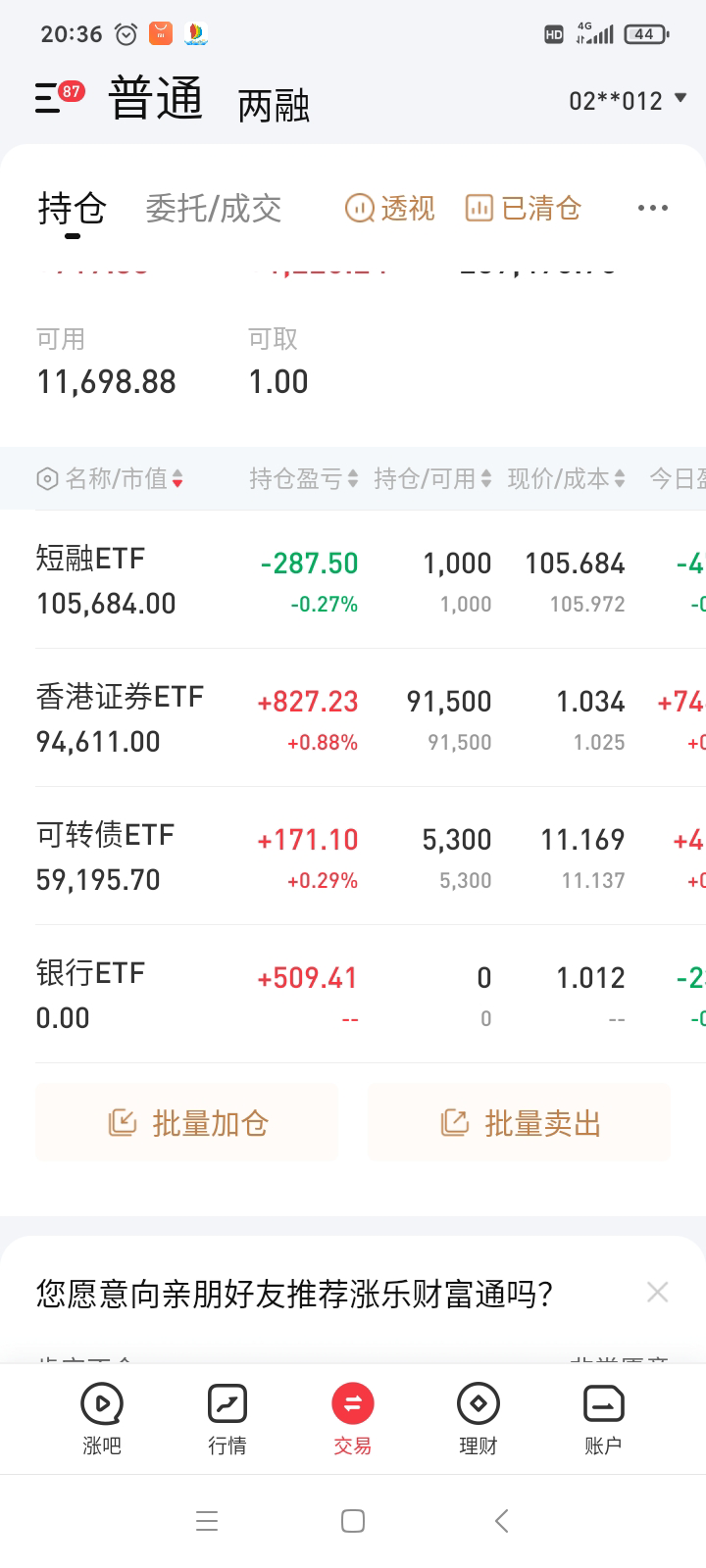Open the 透视 analysis view
This screenshot has height=1568, width=706.
[x=389, y=208]
